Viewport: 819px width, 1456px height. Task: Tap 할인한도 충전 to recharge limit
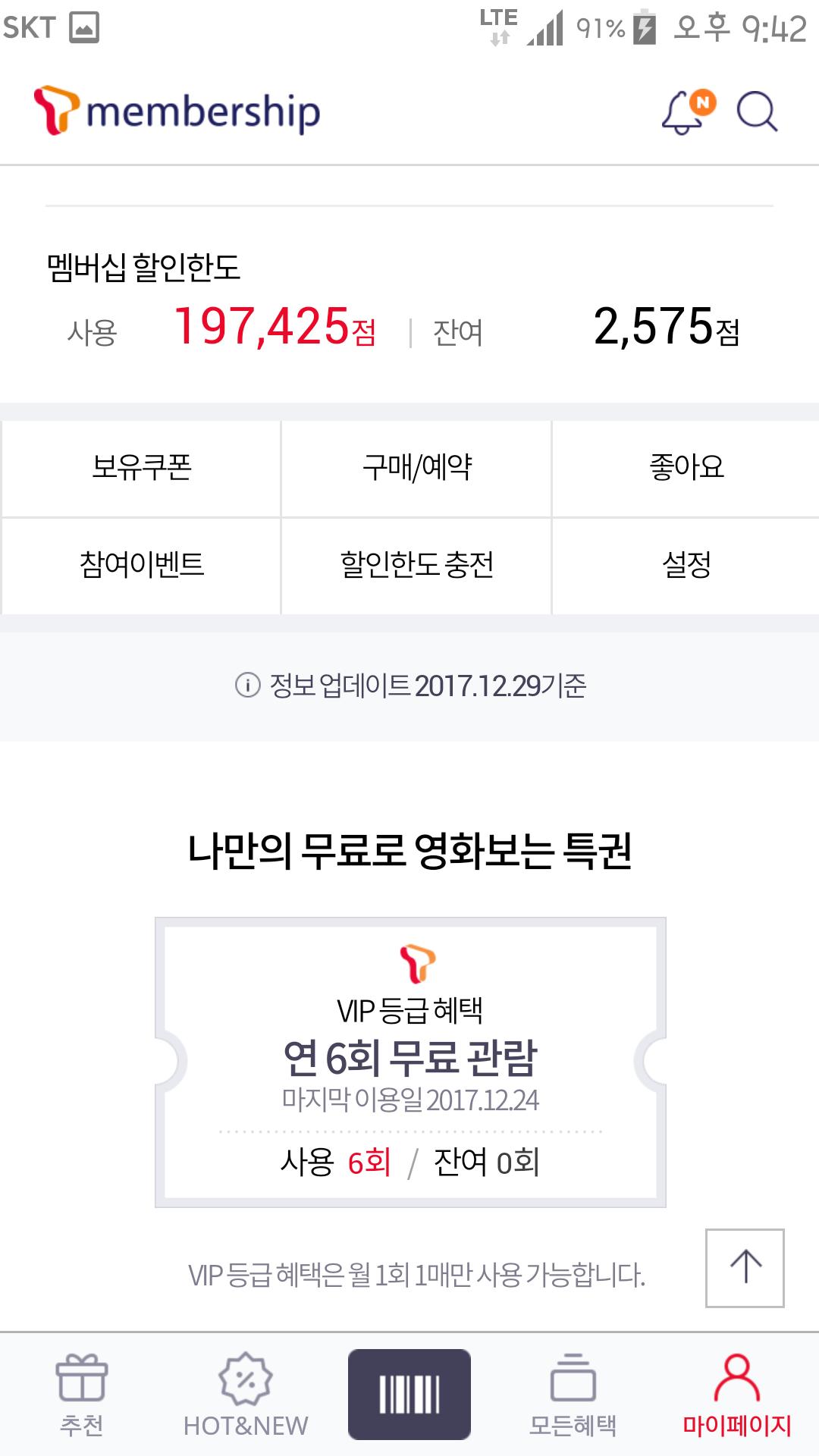click(x=416, y=565)
